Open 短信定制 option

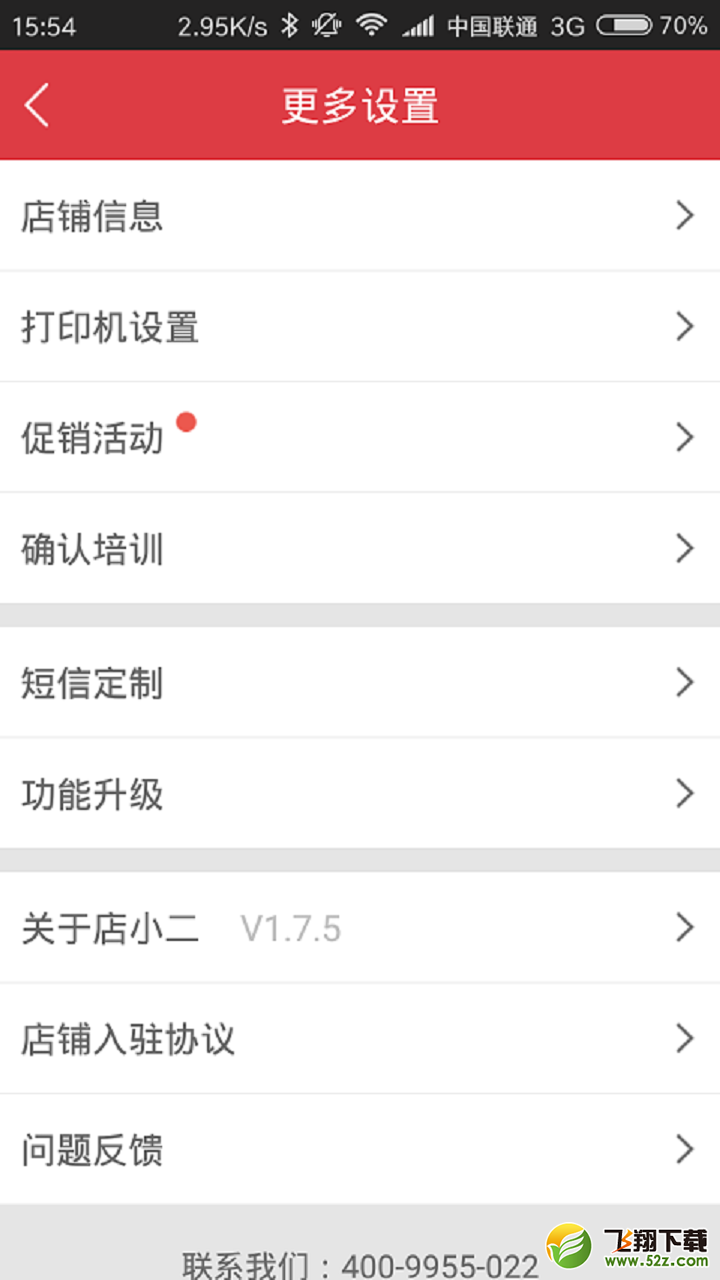tap(360, 683)
